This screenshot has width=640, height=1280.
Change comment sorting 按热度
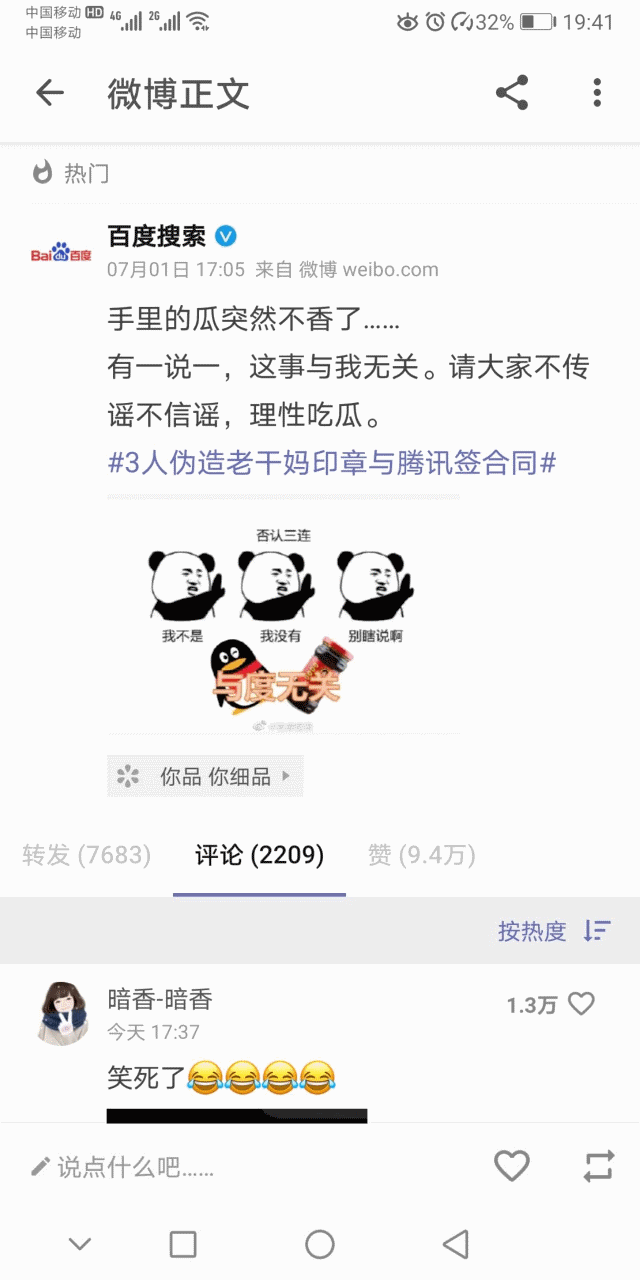(554, 931)
